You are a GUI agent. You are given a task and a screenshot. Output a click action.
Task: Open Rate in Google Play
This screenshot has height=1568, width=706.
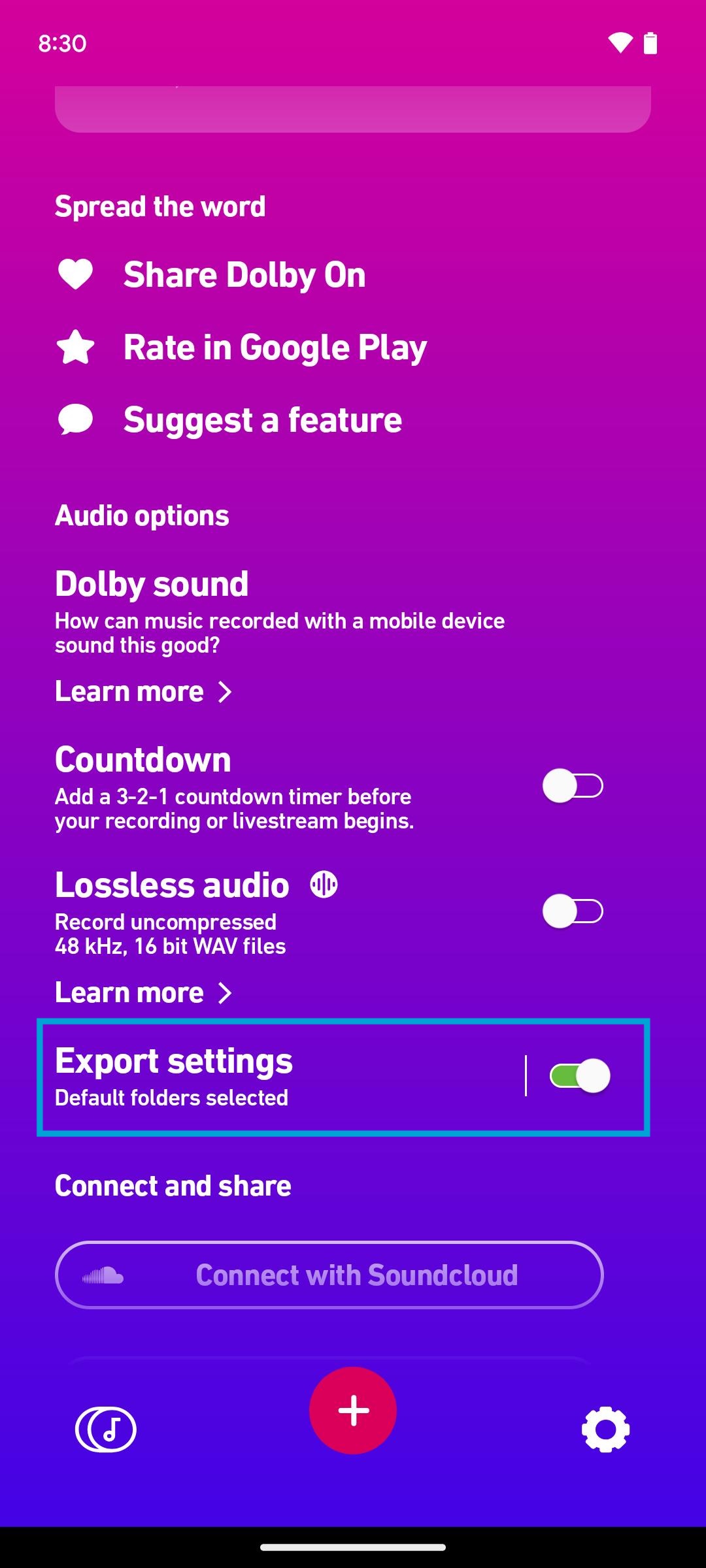(275, 348)
